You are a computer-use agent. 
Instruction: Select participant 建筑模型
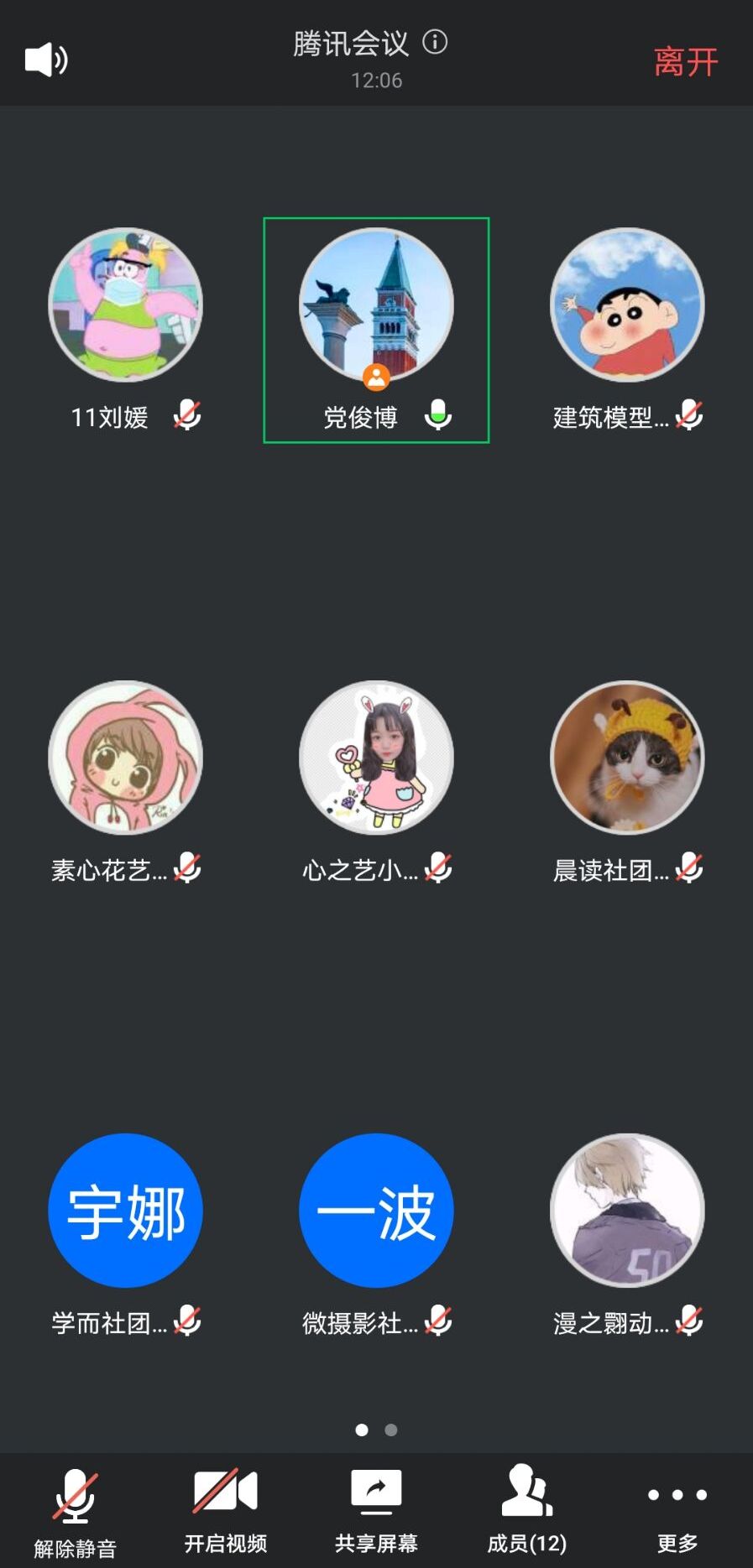(627, 305)
